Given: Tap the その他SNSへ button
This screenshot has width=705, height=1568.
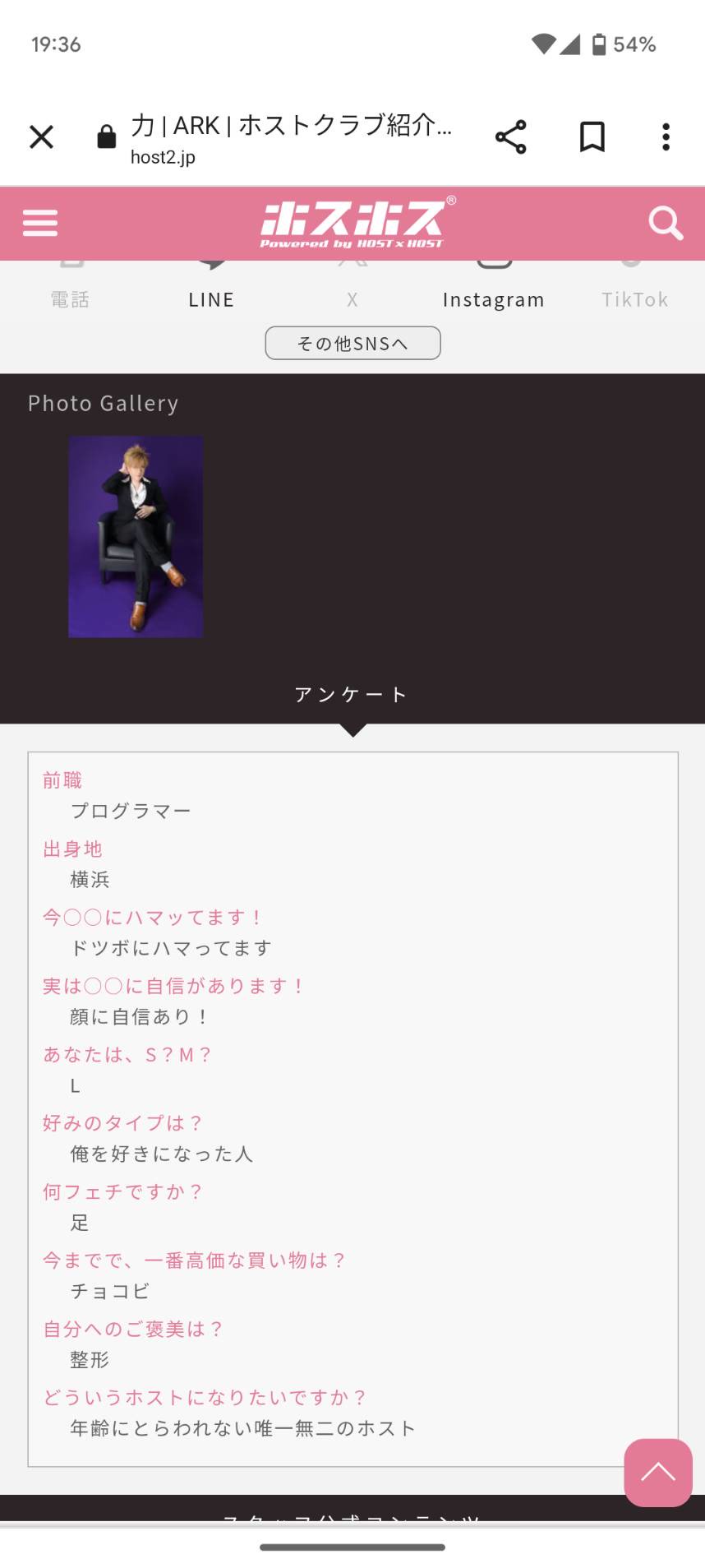Looking at the screenshot, I should click(352, 343).
